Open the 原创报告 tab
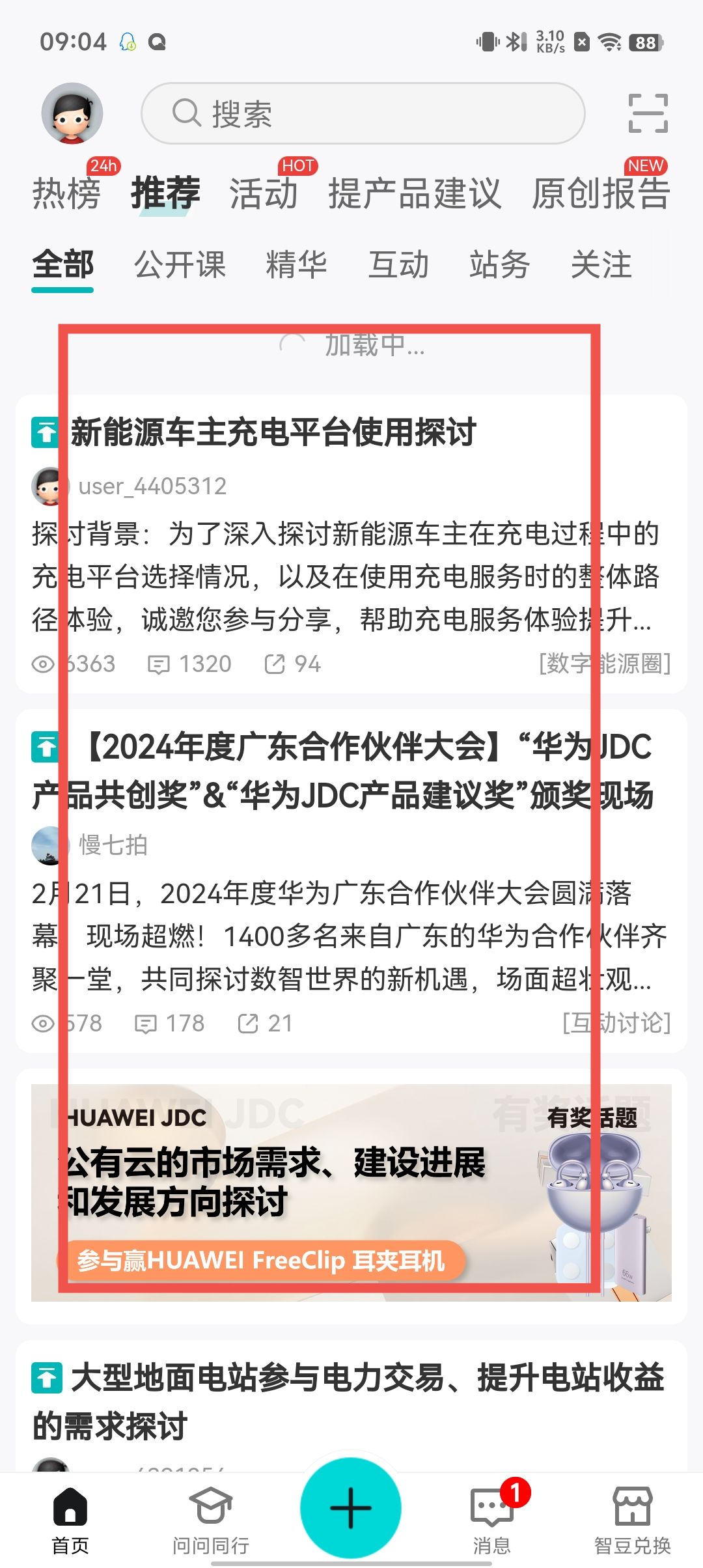 tap(600, 193)
